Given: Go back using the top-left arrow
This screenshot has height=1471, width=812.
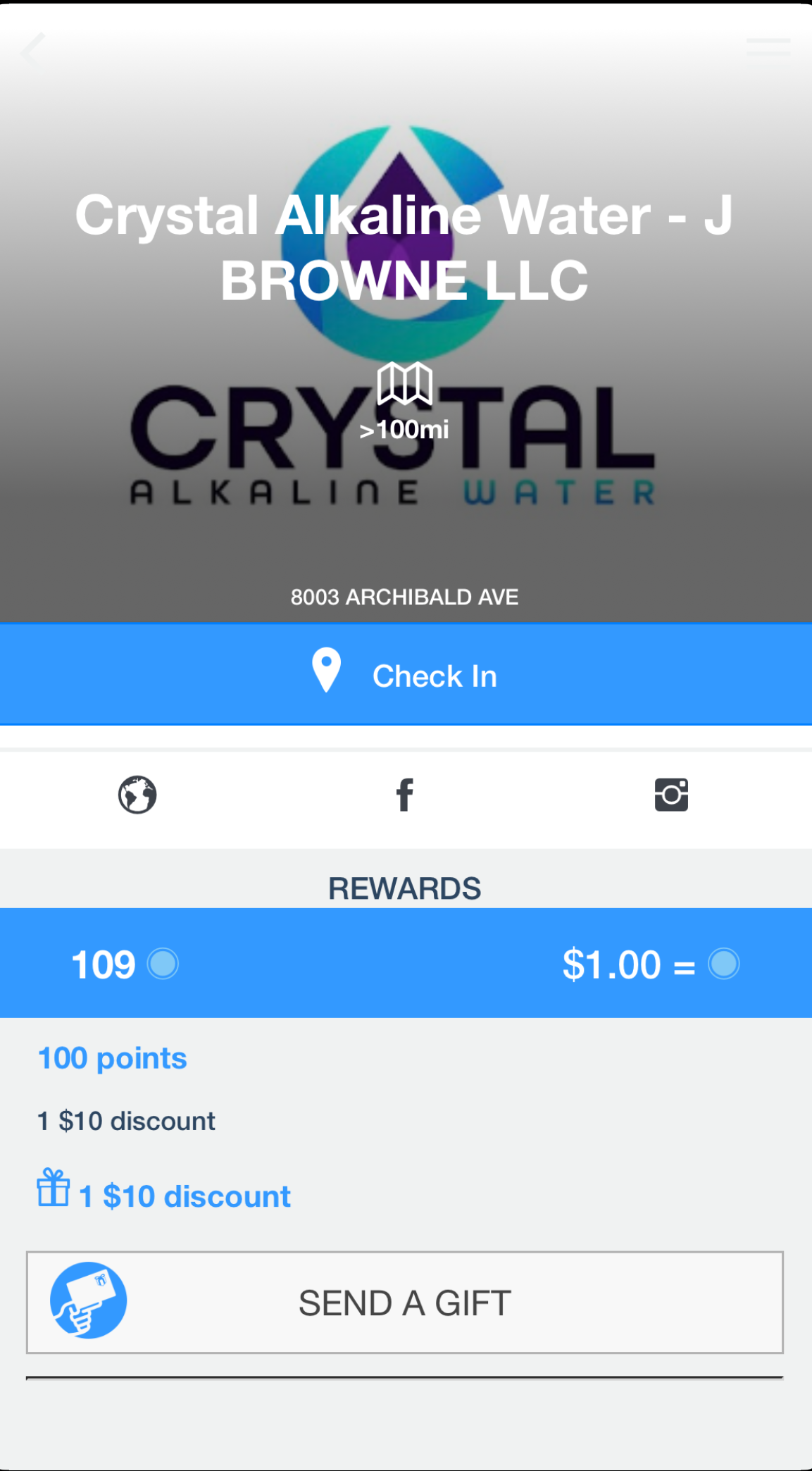Looking at the screenshot, I should (x=32, y=51).
